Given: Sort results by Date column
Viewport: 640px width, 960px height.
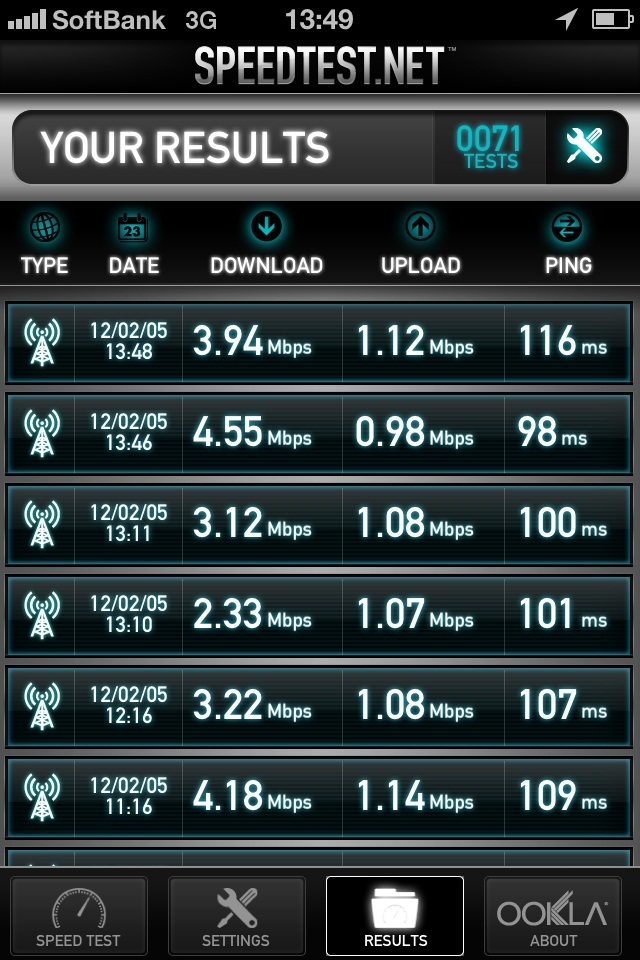Looking at the screenshot, I should 133,244.
